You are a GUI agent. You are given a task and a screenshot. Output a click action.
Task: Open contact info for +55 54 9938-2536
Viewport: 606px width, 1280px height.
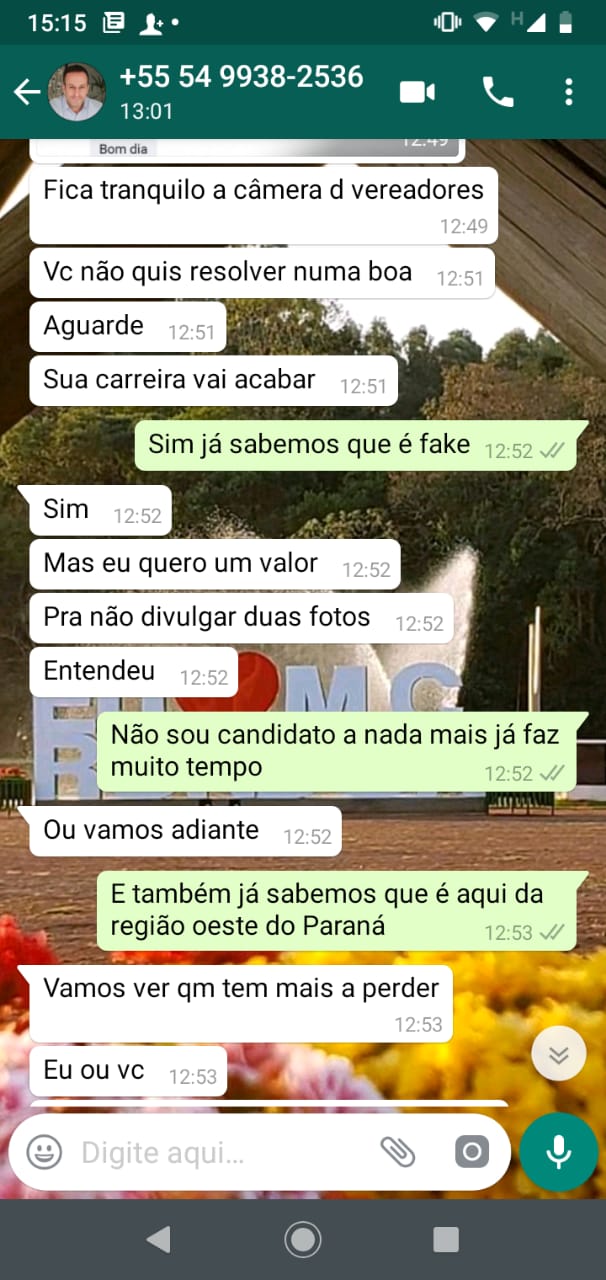240,91
